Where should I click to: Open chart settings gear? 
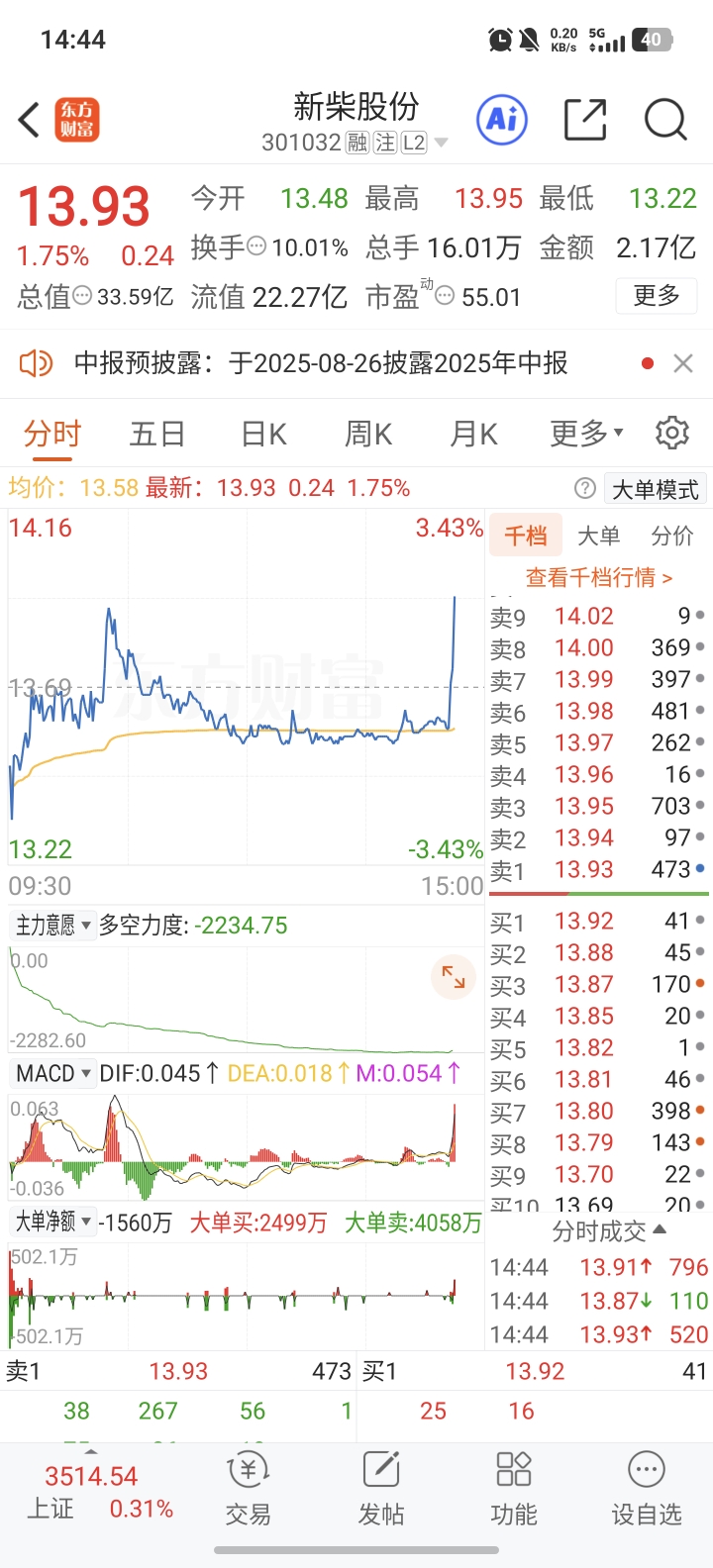click(x=672, y=433)
